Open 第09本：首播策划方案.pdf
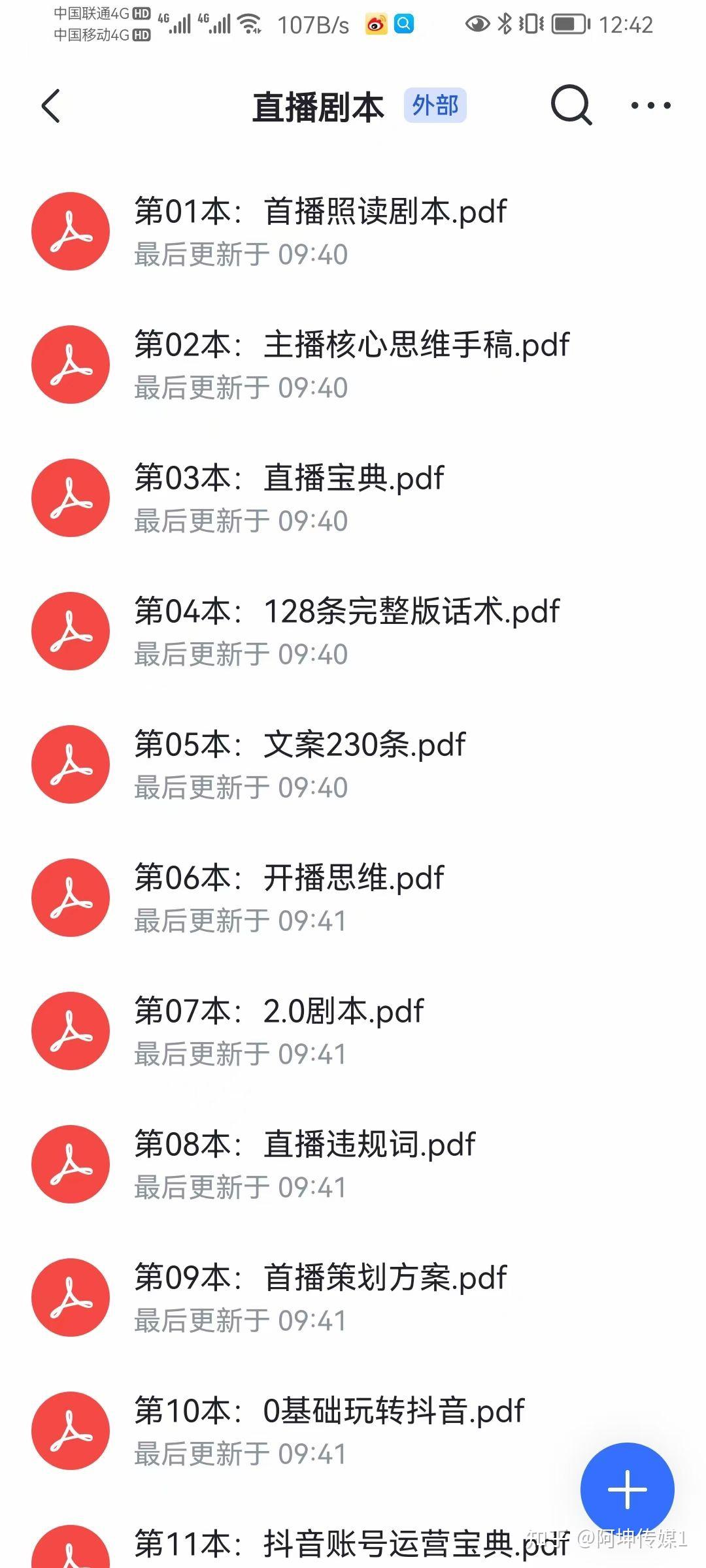This screenshot has height=1568, width=706. pyautogui.click(x=353, y=1298)
